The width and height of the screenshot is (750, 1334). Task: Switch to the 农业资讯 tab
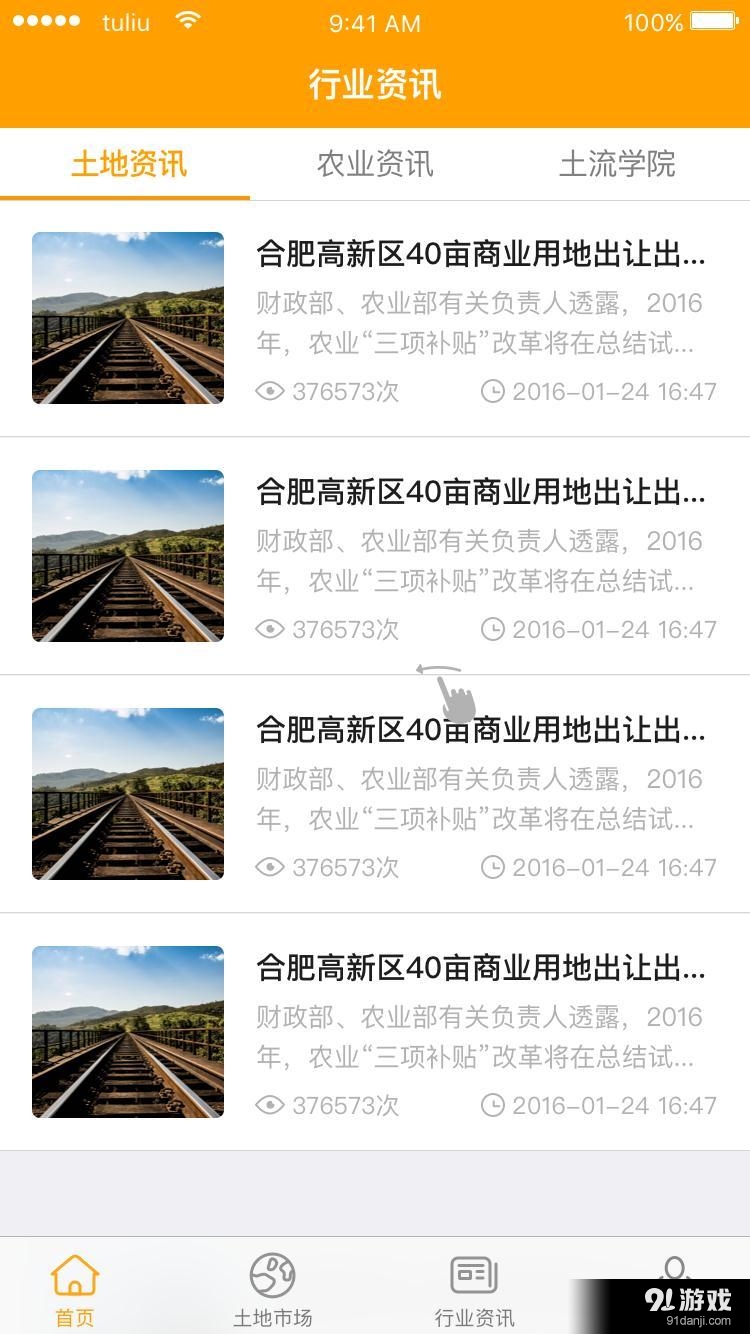[374, 165]
